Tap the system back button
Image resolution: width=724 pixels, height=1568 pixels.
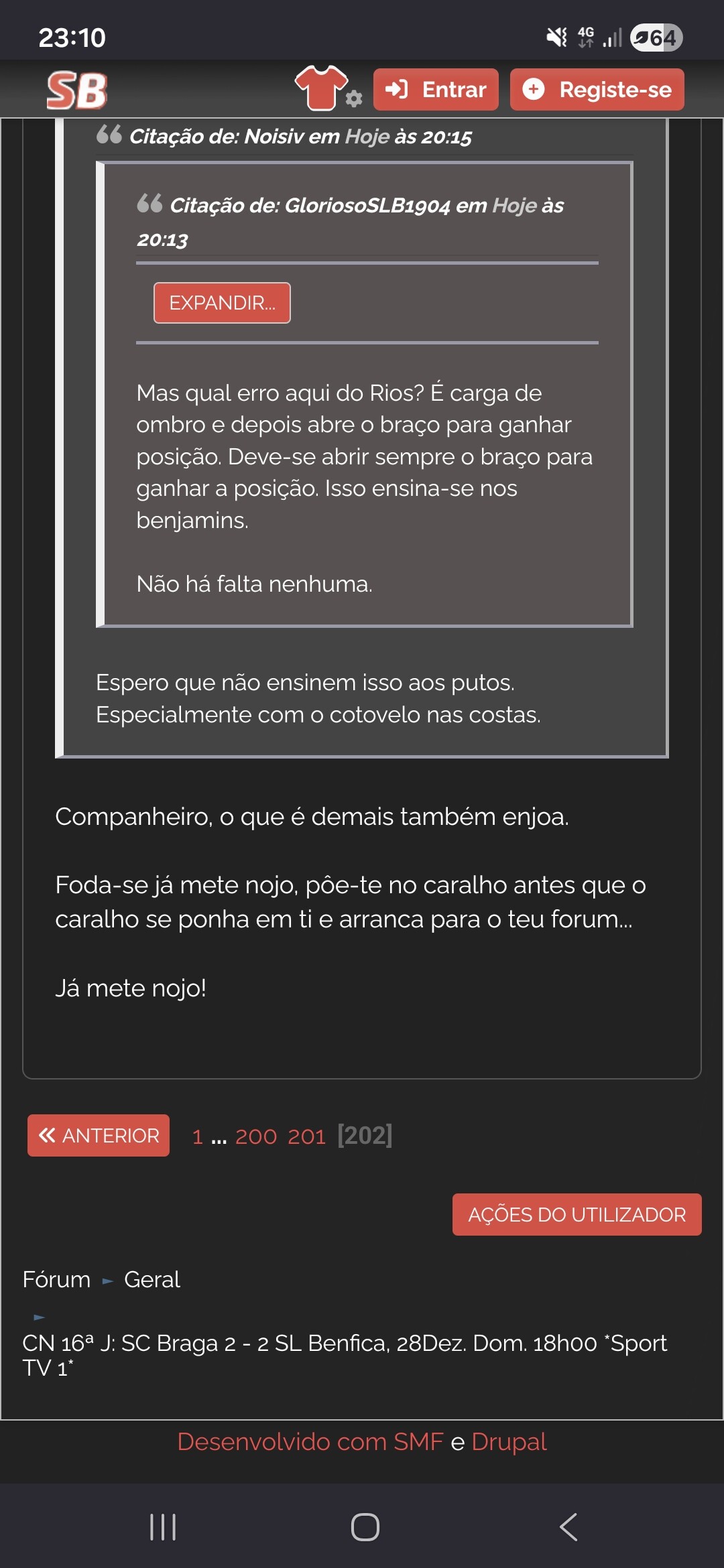click(568, 1527)
